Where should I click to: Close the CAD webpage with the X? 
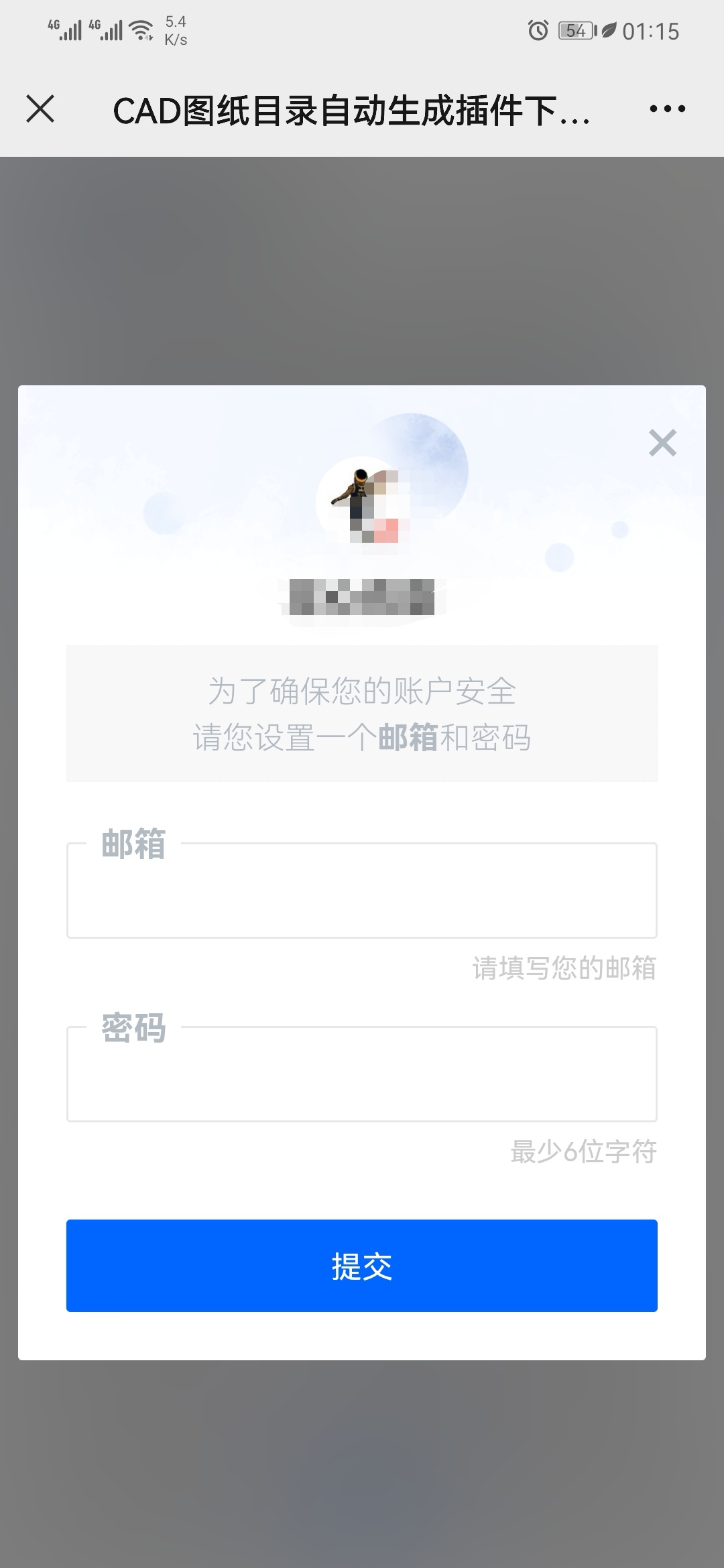pos(40,109)
